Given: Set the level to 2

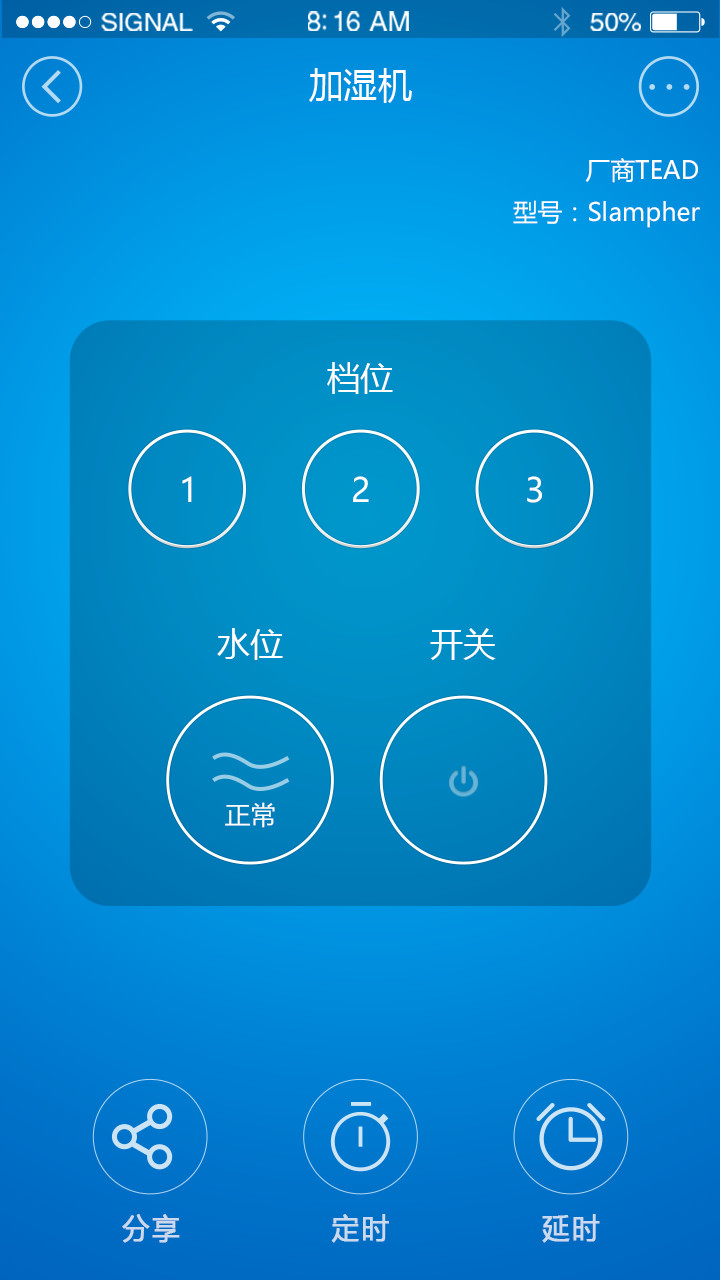Looking at the screenshot, I should 361,489.
